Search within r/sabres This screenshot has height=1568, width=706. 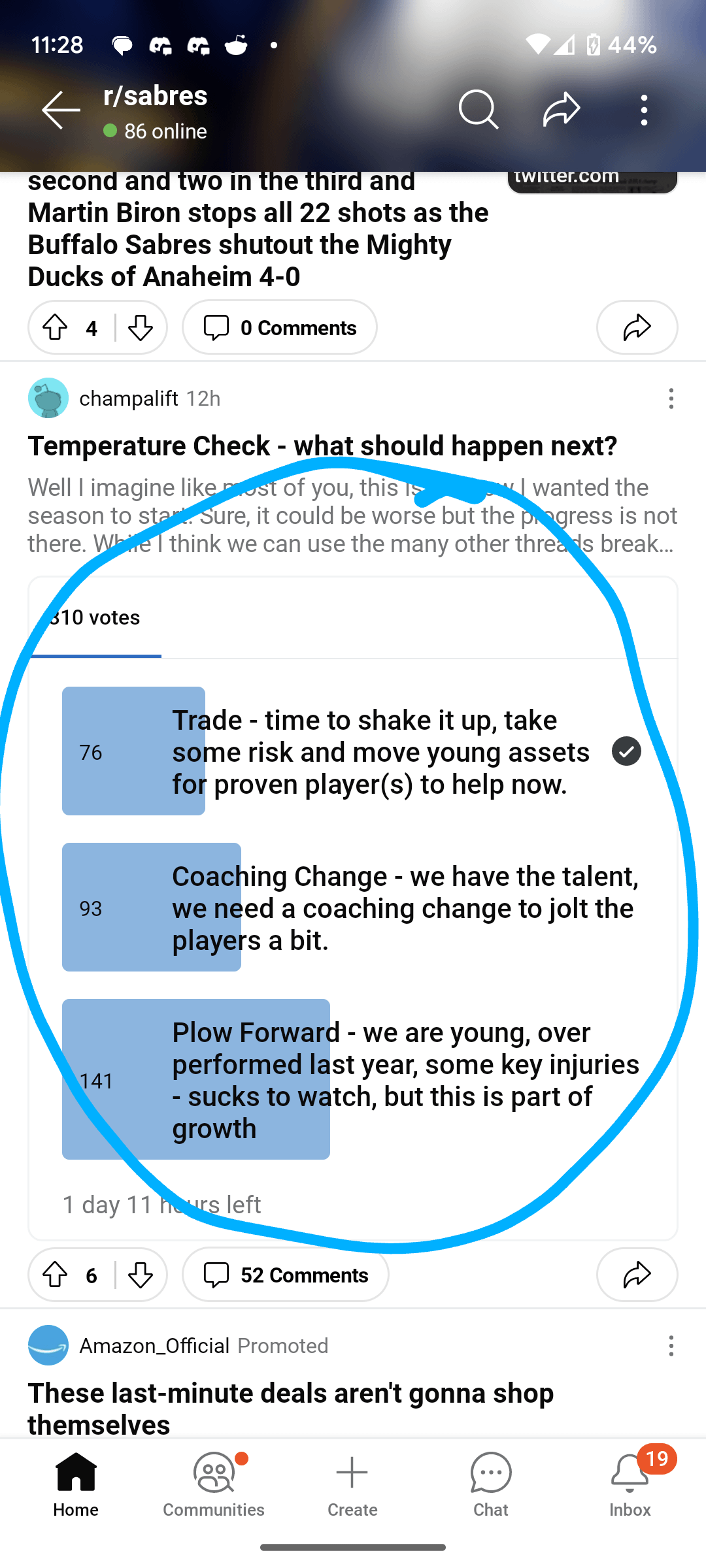[479, 110]
